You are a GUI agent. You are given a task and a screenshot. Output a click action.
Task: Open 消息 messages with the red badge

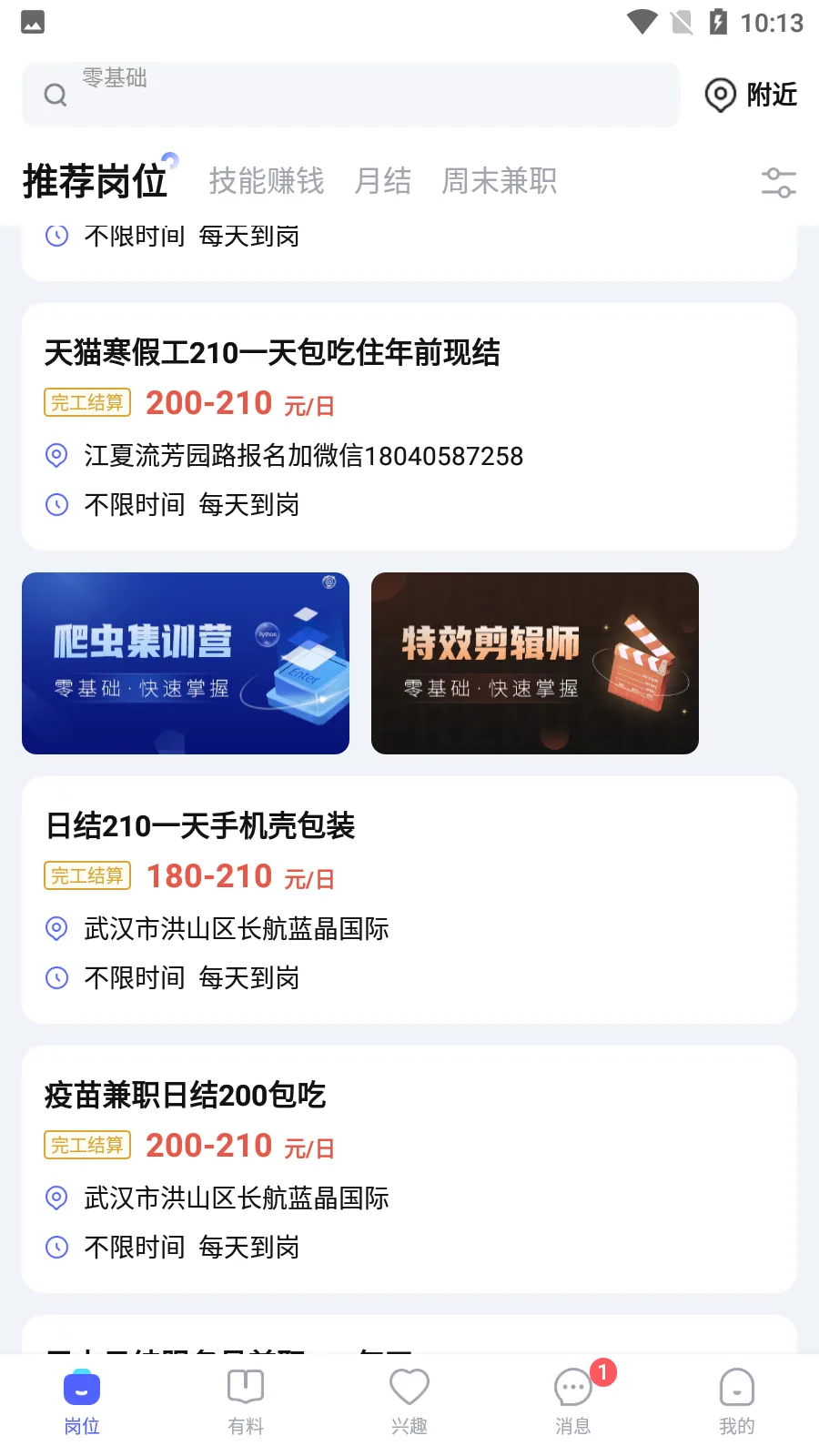[572, 1387]
